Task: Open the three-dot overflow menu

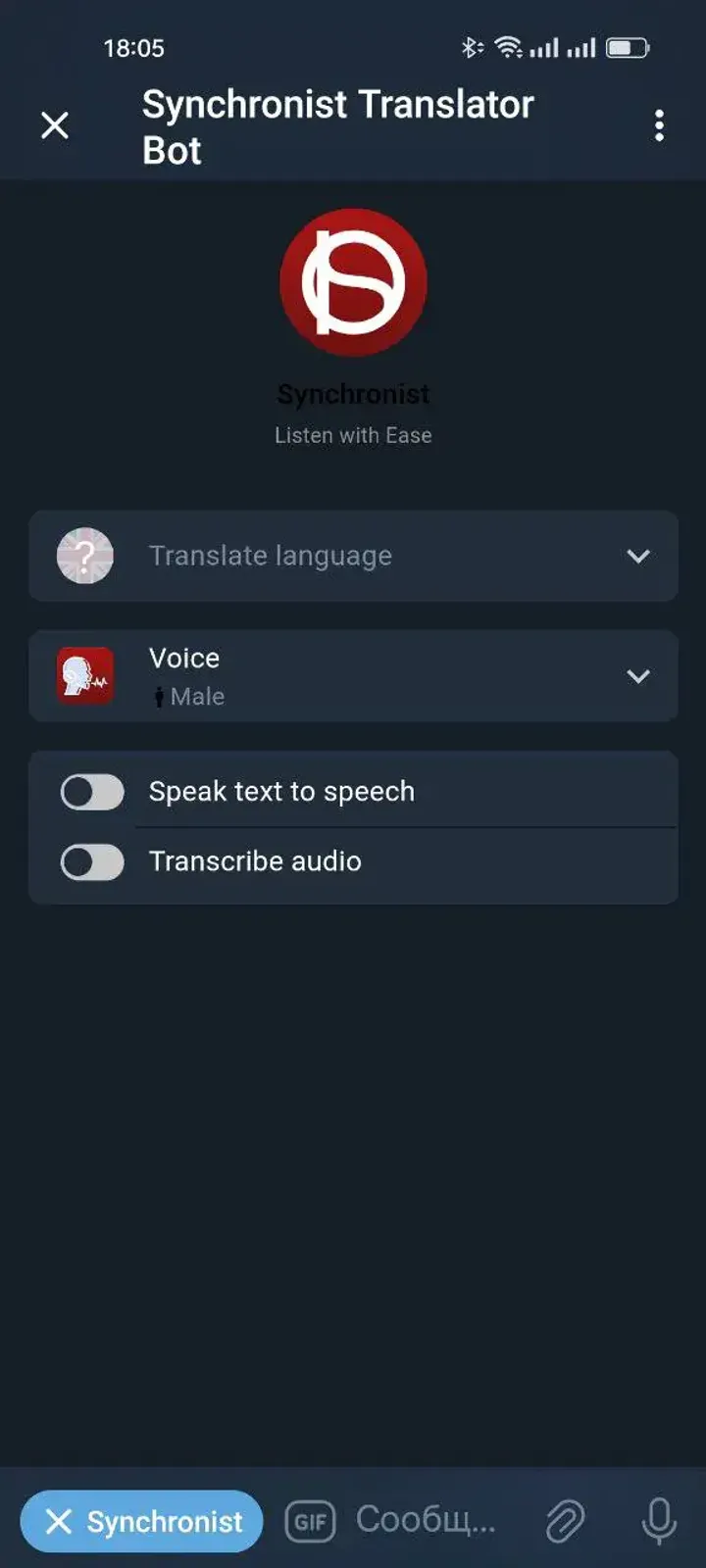Action: click(x=659, y=125)
